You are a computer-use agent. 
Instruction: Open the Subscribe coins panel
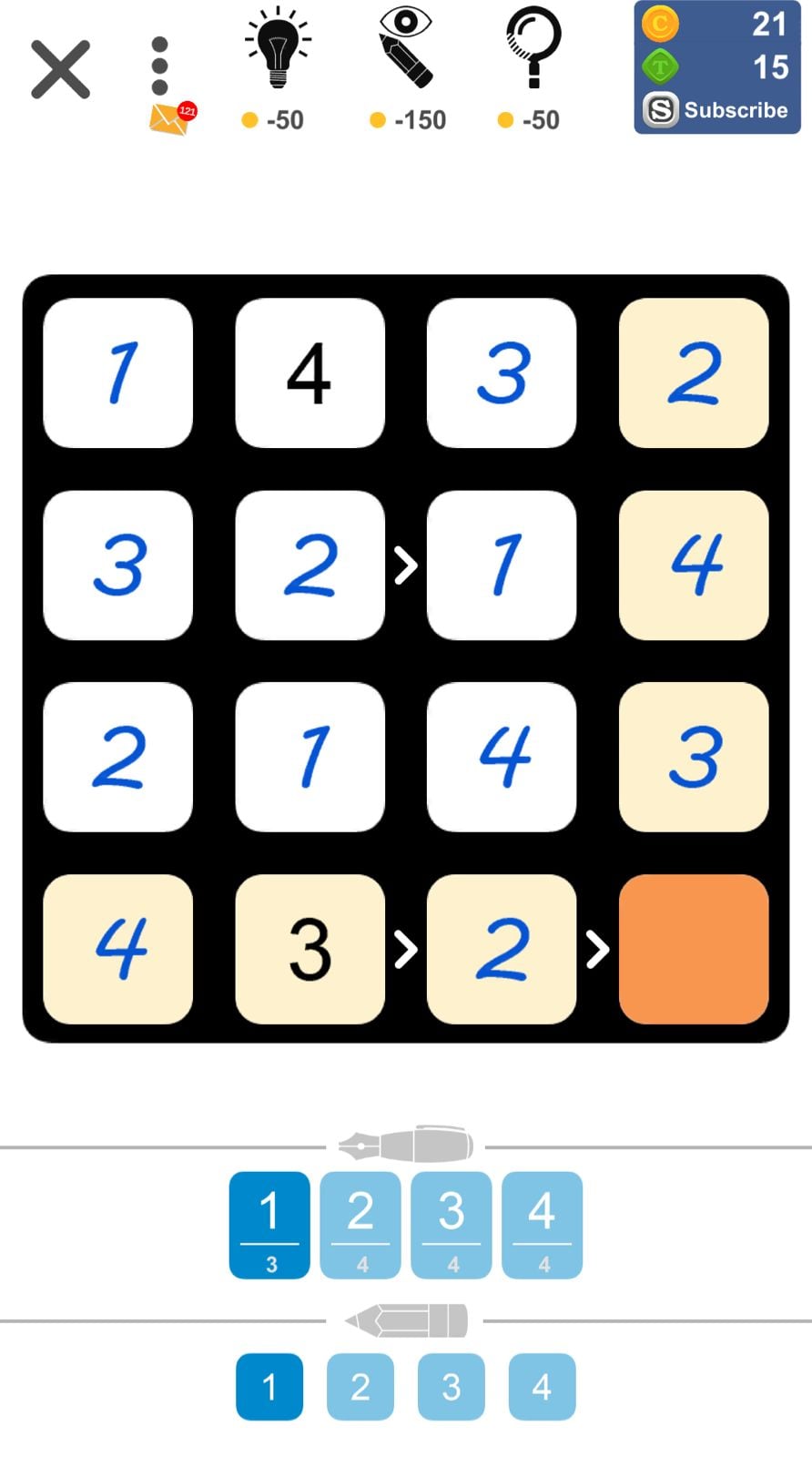pyautogui.click(x=716, y=68)
